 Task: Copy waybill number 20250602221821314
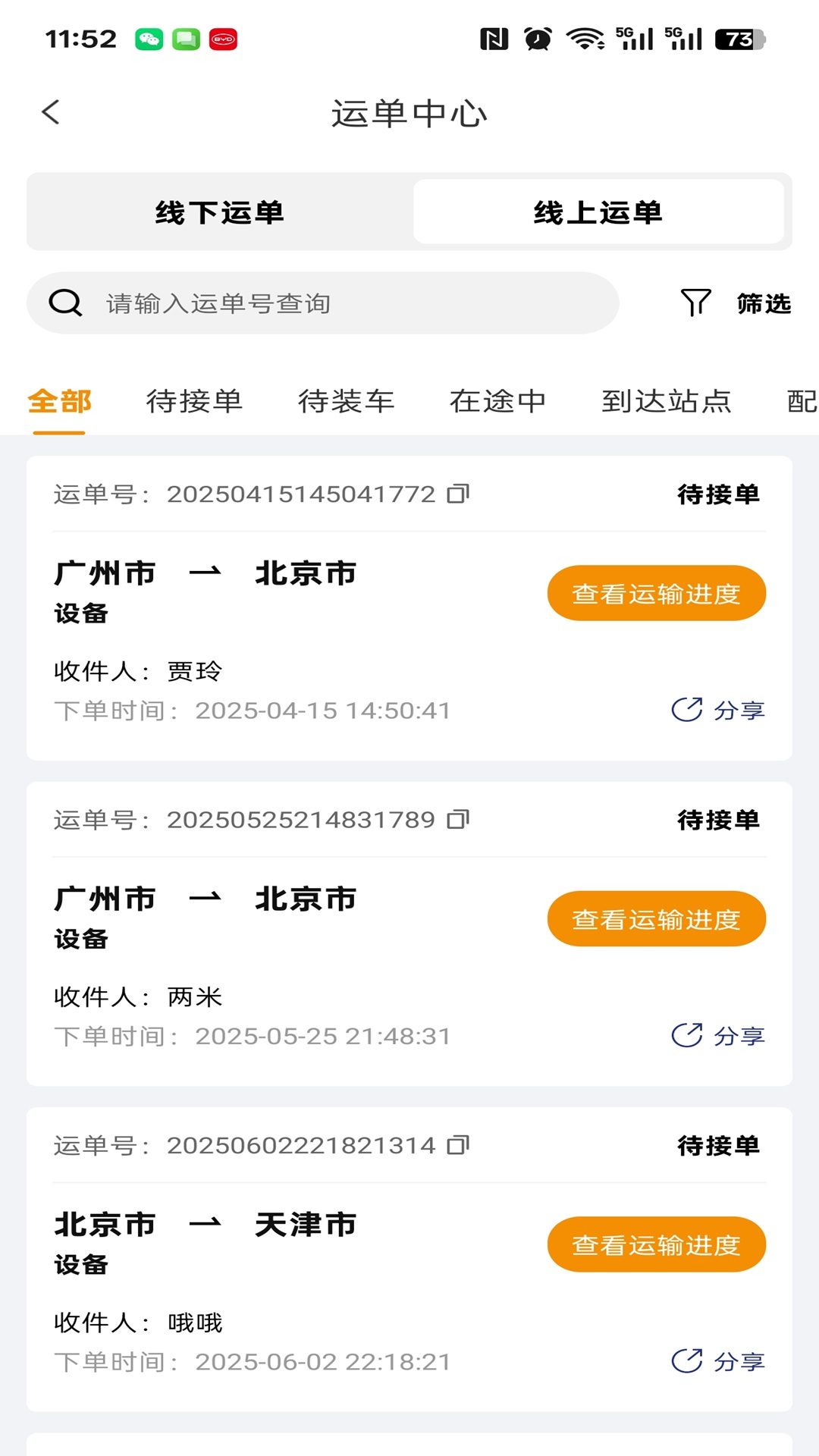[457, 1145]
